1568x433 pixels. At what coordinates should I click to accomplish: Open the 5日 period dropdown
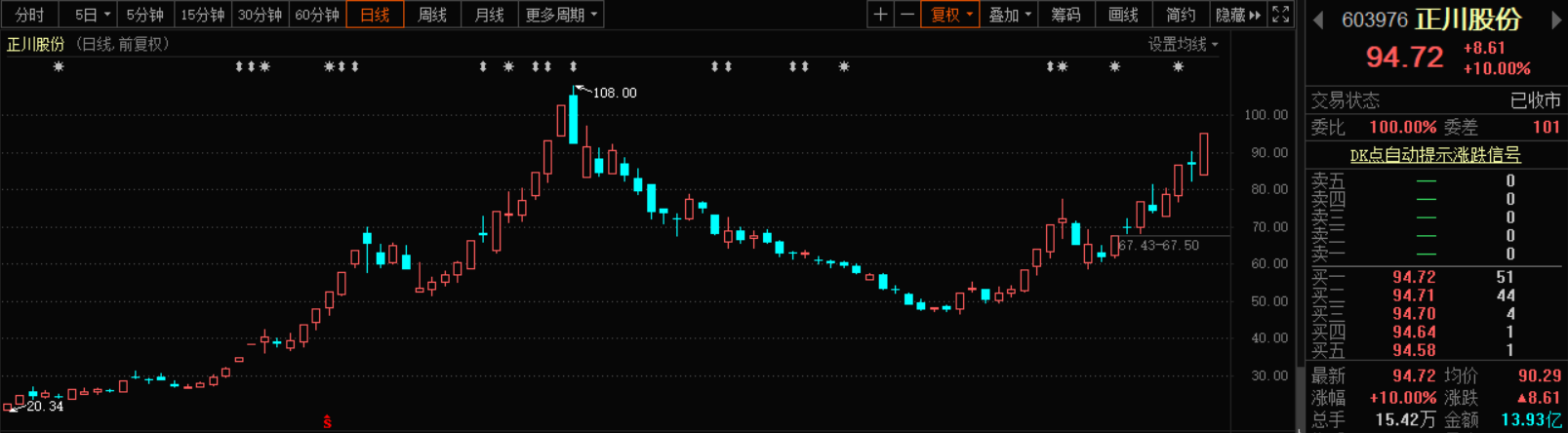(x=92, y=15)
